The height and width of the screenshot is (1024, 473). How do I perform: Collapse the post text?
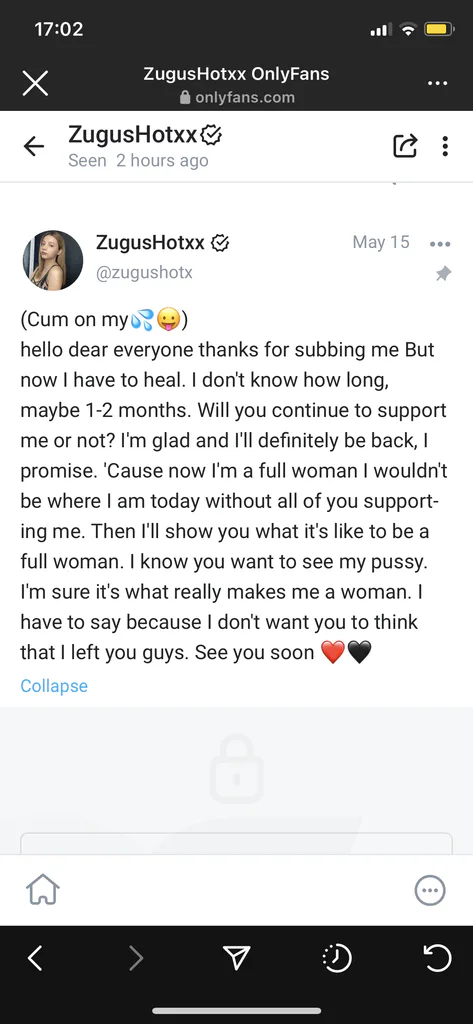pyautogui.click(x=54, y=686)
